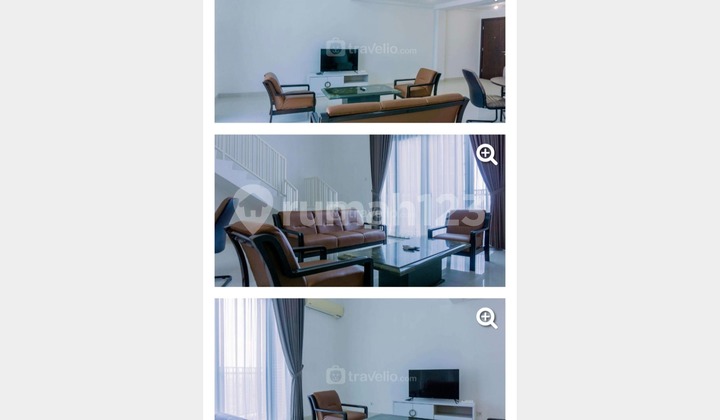This screenshot has width=720, height=420.
Task: Zoom into the photo with curtains and TV
Action: [487, 318]
